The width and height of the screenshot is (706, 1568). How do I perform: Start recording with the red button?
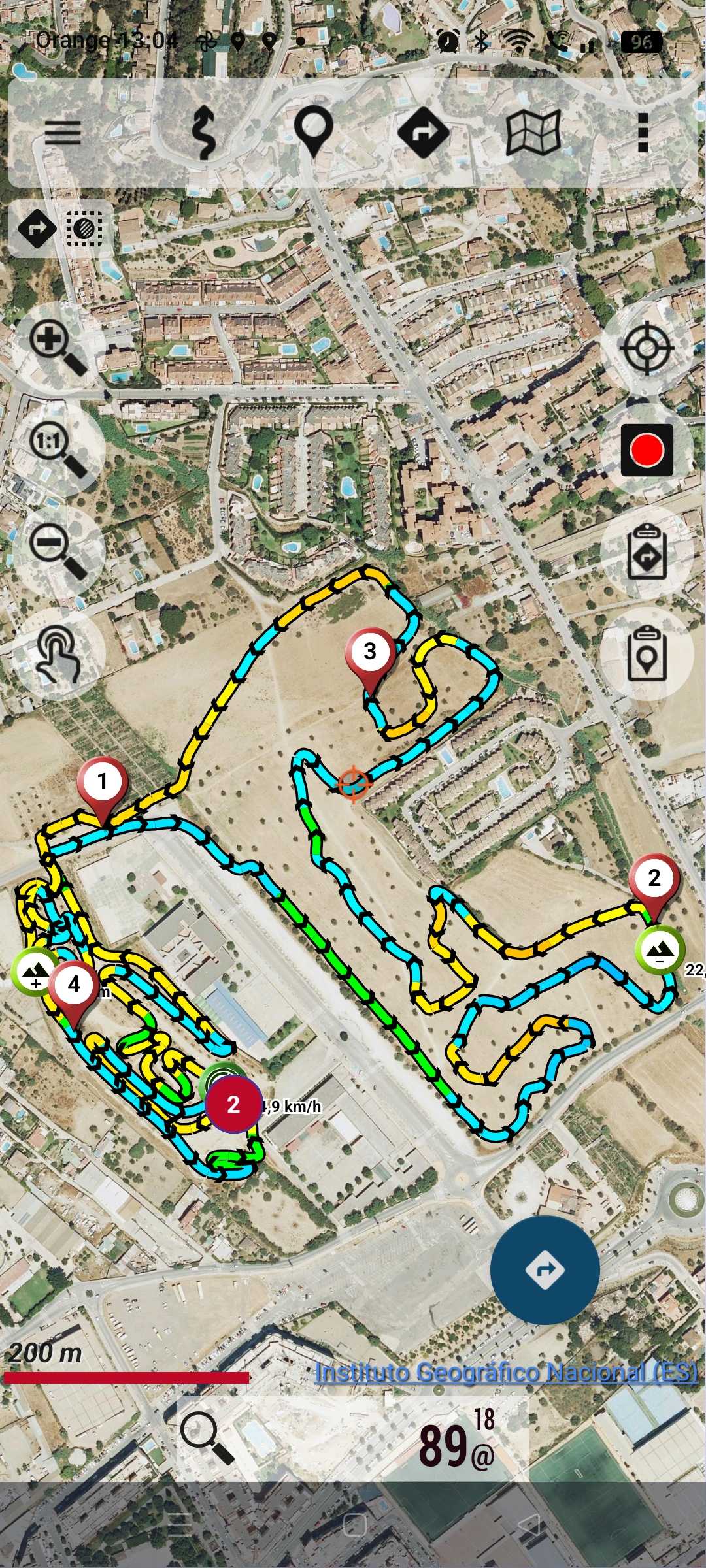[x=647, y=450]
